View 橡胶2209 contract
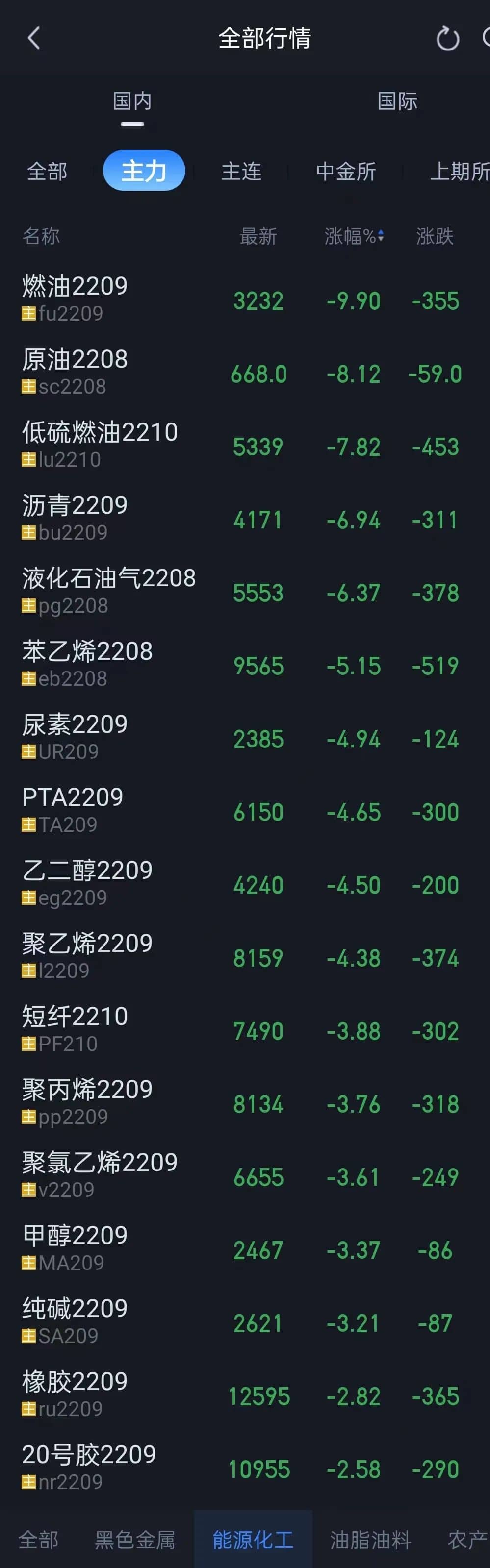The image size is (490, 1568). (75, 1394)
